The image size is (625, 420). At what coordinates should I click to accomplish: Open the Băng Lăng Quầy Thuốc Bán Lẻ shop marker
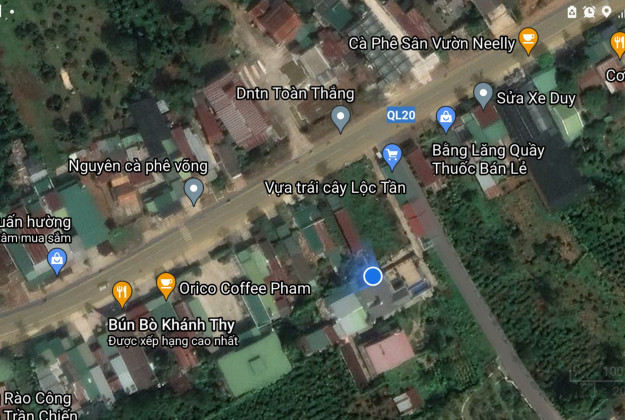pos(446,119)
